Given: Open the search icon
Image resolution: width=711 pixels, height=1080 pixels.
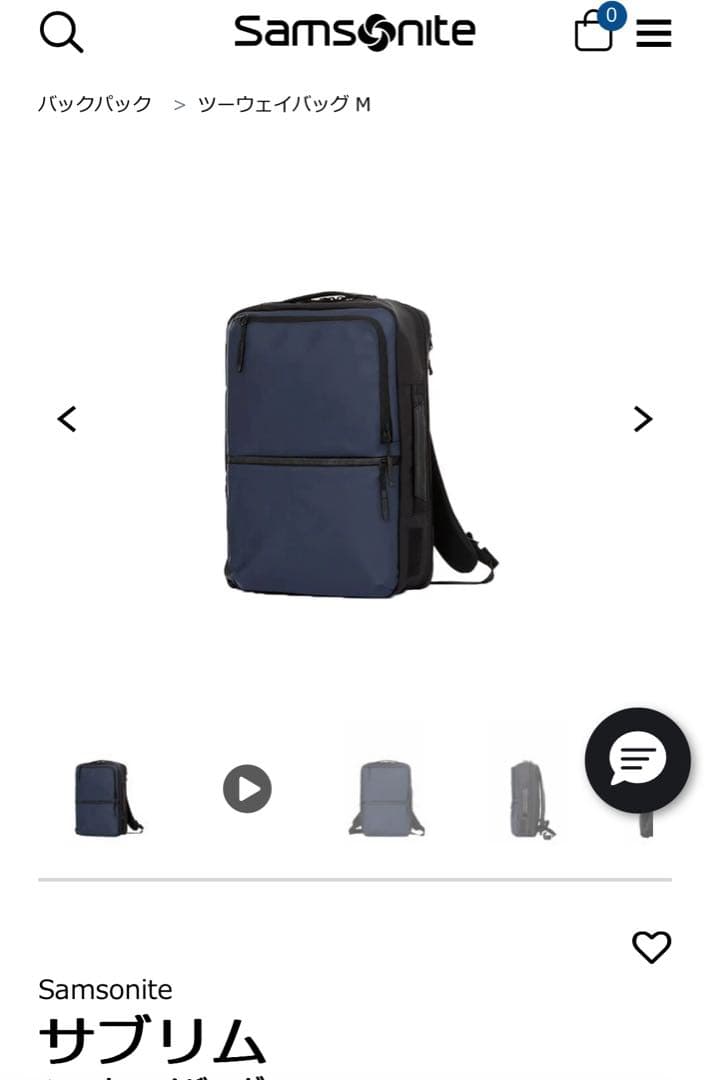Looking at the screenshot, I should click(61, 33).
